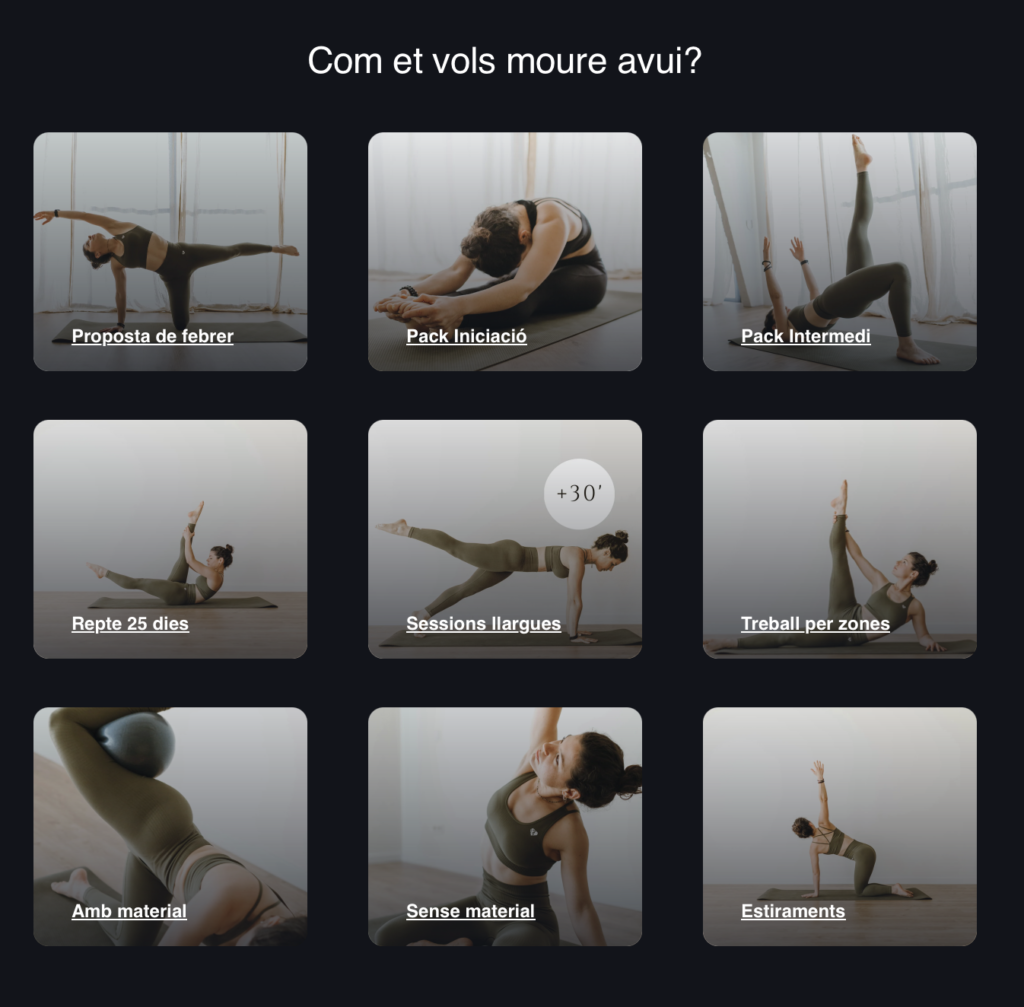Select the Pack Iniciació tile
The image size is (1024, 1007).
[466, 336]
